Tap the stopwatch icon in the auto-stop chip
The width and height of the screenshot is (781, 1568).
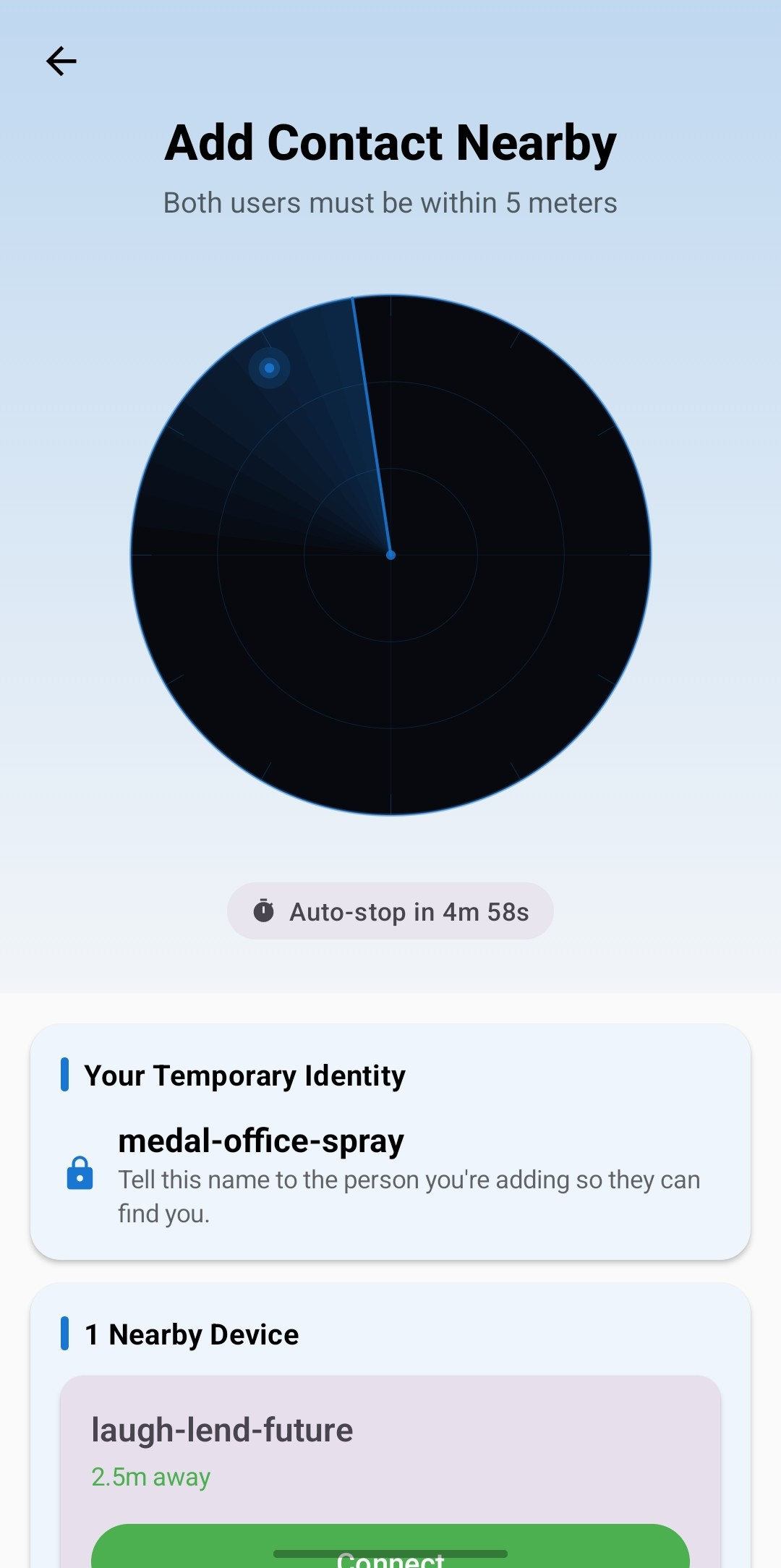[x=265, y=911]
